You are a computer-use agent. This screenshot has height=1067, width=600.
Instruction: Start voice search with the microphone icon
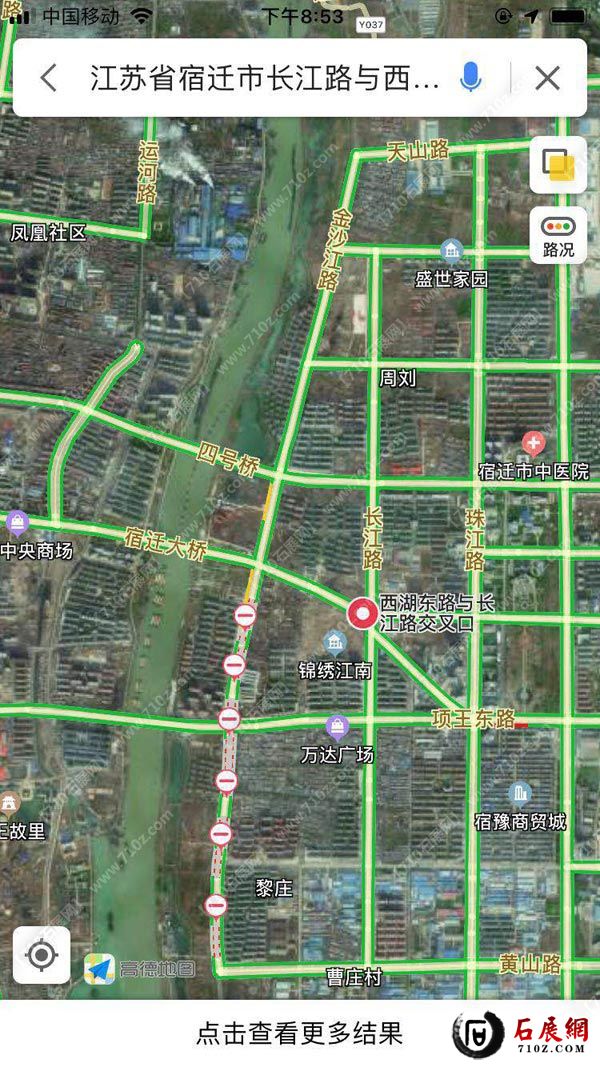pyautogui.click(x=471, y=78)
